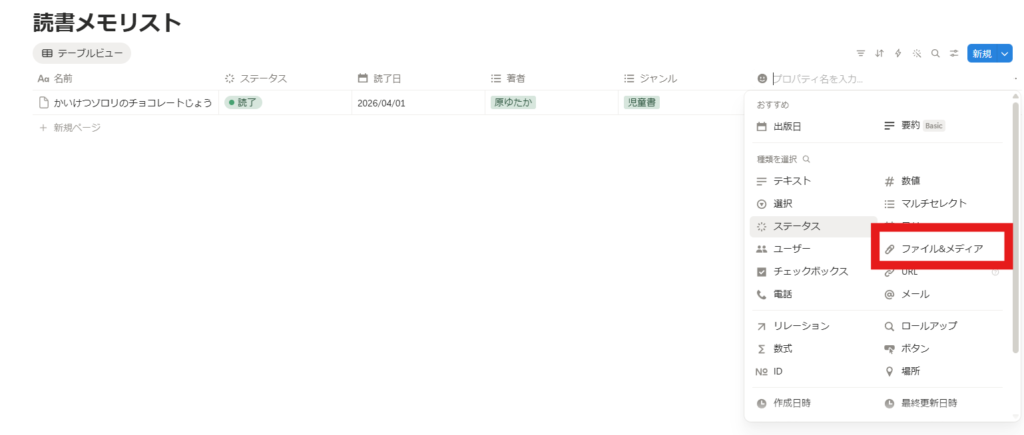Screen dimensions: 1024x435
Task: Choose ロールアップ property type
Action: click(x=928, y=326)
